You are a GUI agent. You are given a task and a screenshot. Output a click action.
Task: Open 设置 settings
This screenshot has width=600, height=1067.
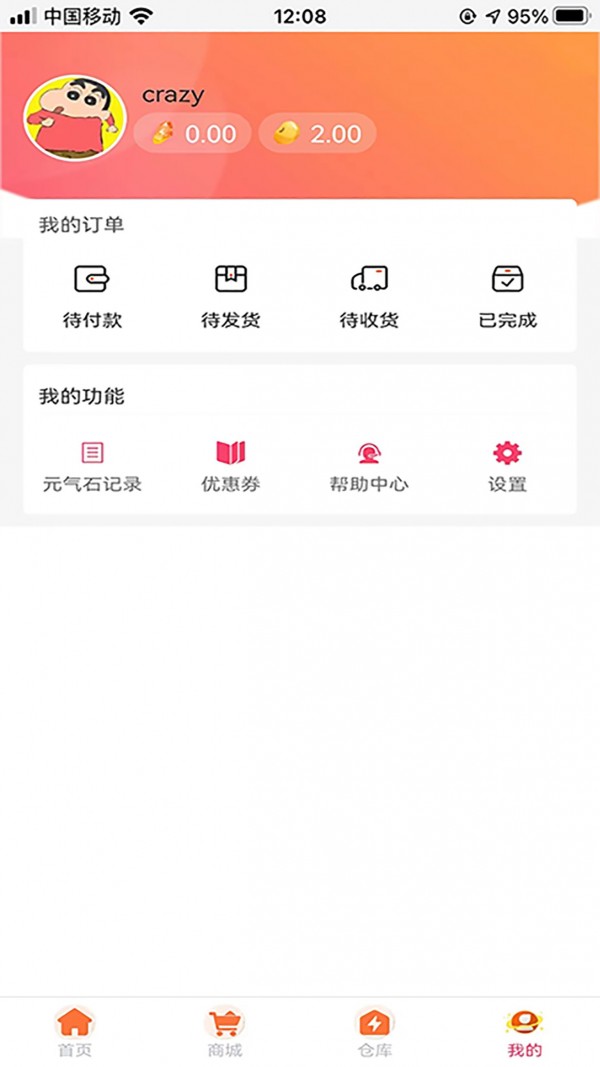click(x=507, y=467)
